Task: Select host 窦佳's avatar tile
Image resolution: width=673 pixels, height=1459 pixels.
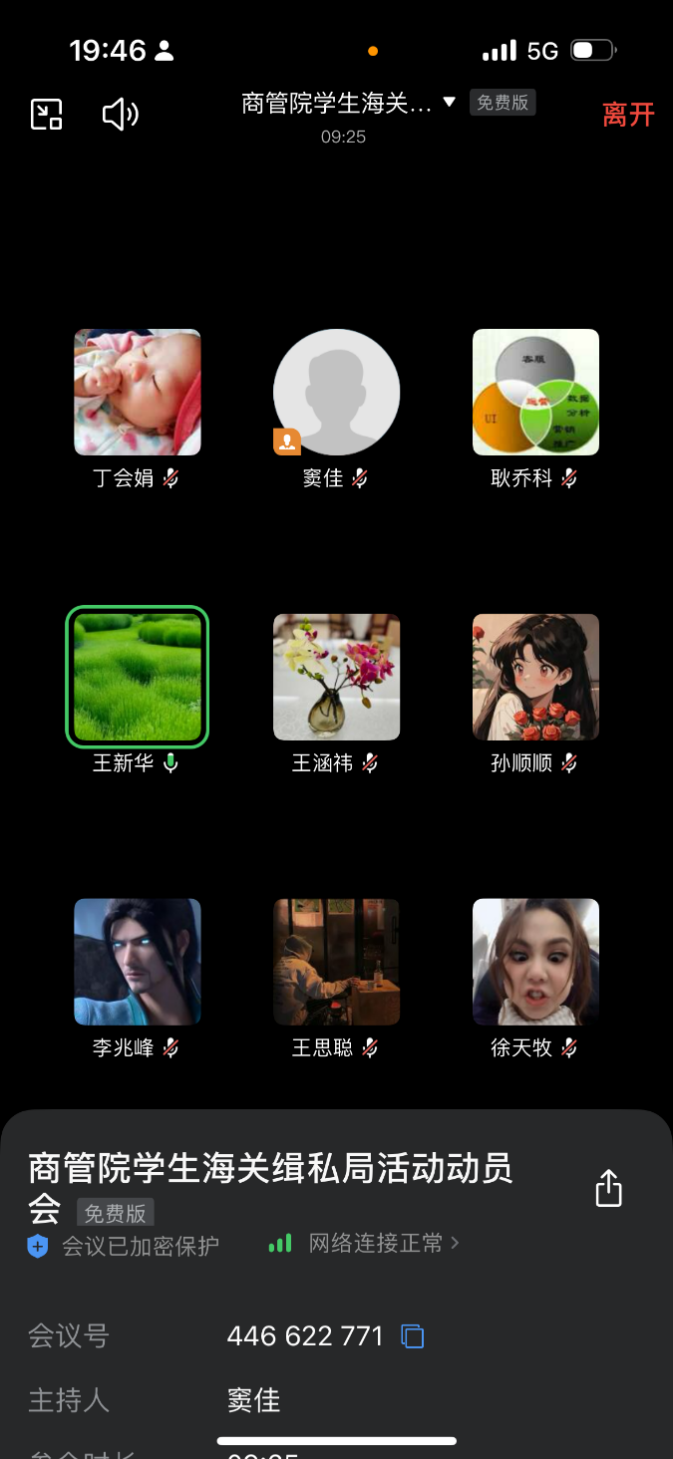Action: pyautogui.click(x=336, y=392)
